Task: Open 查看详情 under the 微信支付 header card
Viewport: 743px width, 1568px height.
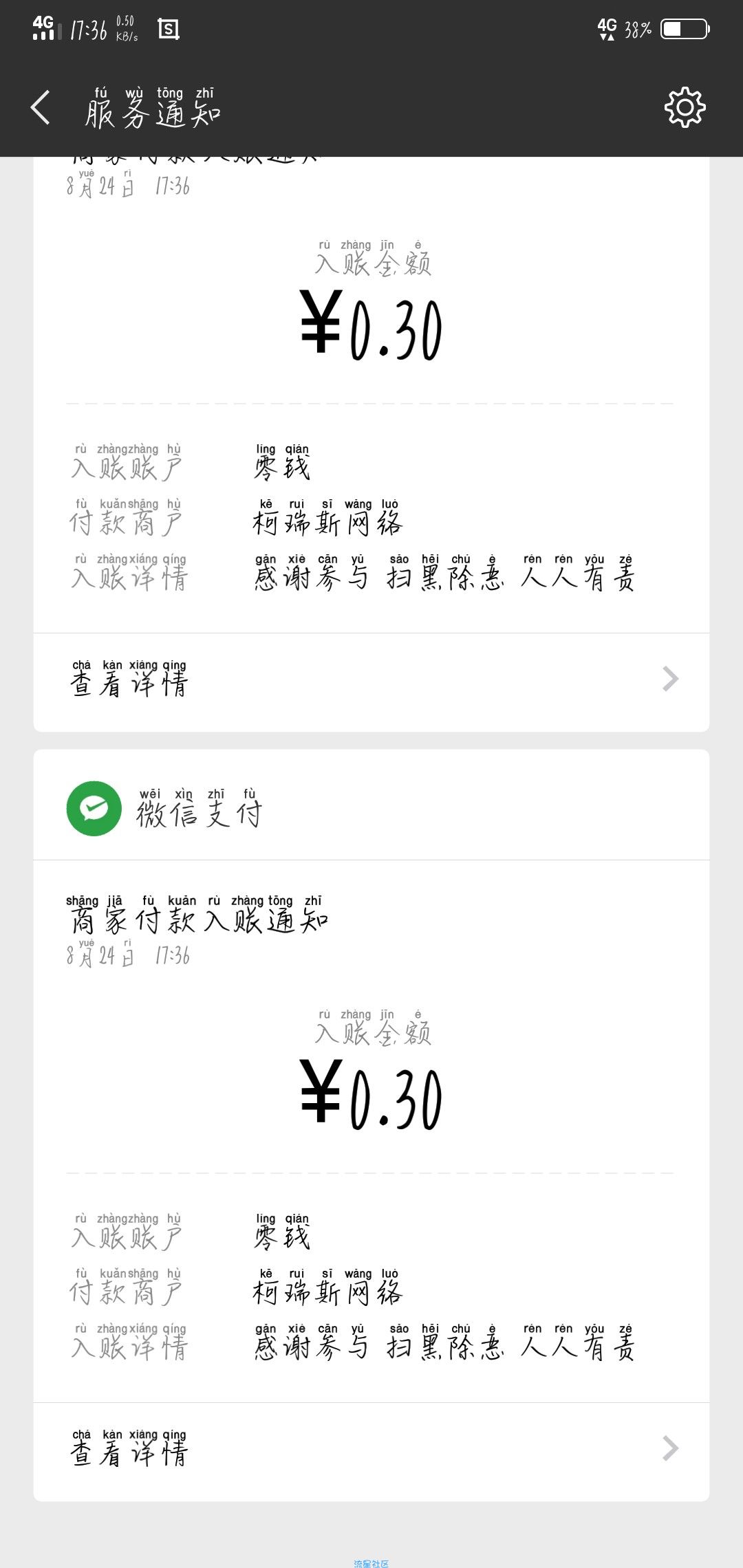Action: 371,1450
